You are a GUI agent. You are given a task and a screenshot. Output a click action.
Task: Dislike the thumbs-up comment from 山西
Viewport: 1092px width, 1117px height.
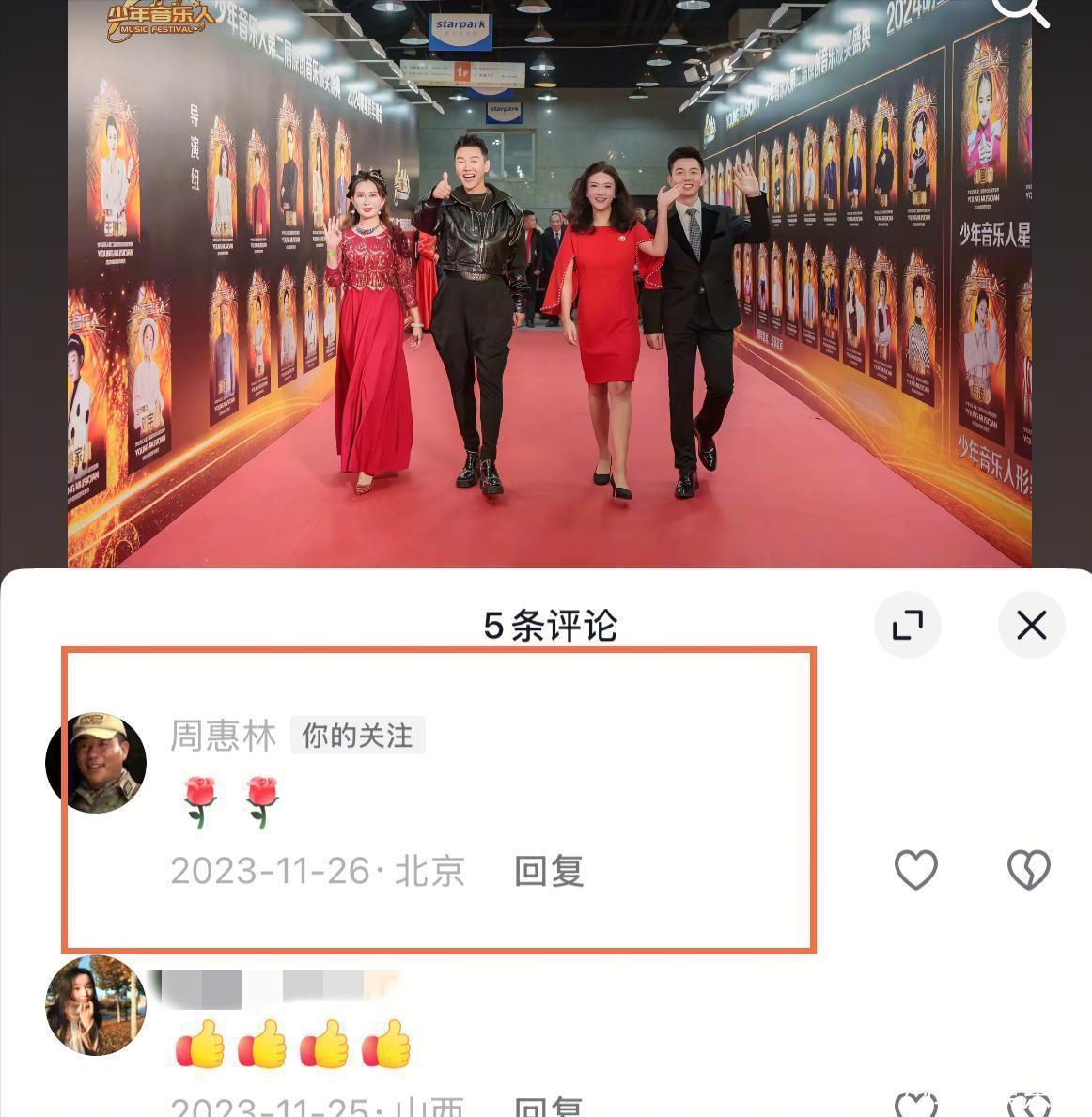pos(1028,1107)
